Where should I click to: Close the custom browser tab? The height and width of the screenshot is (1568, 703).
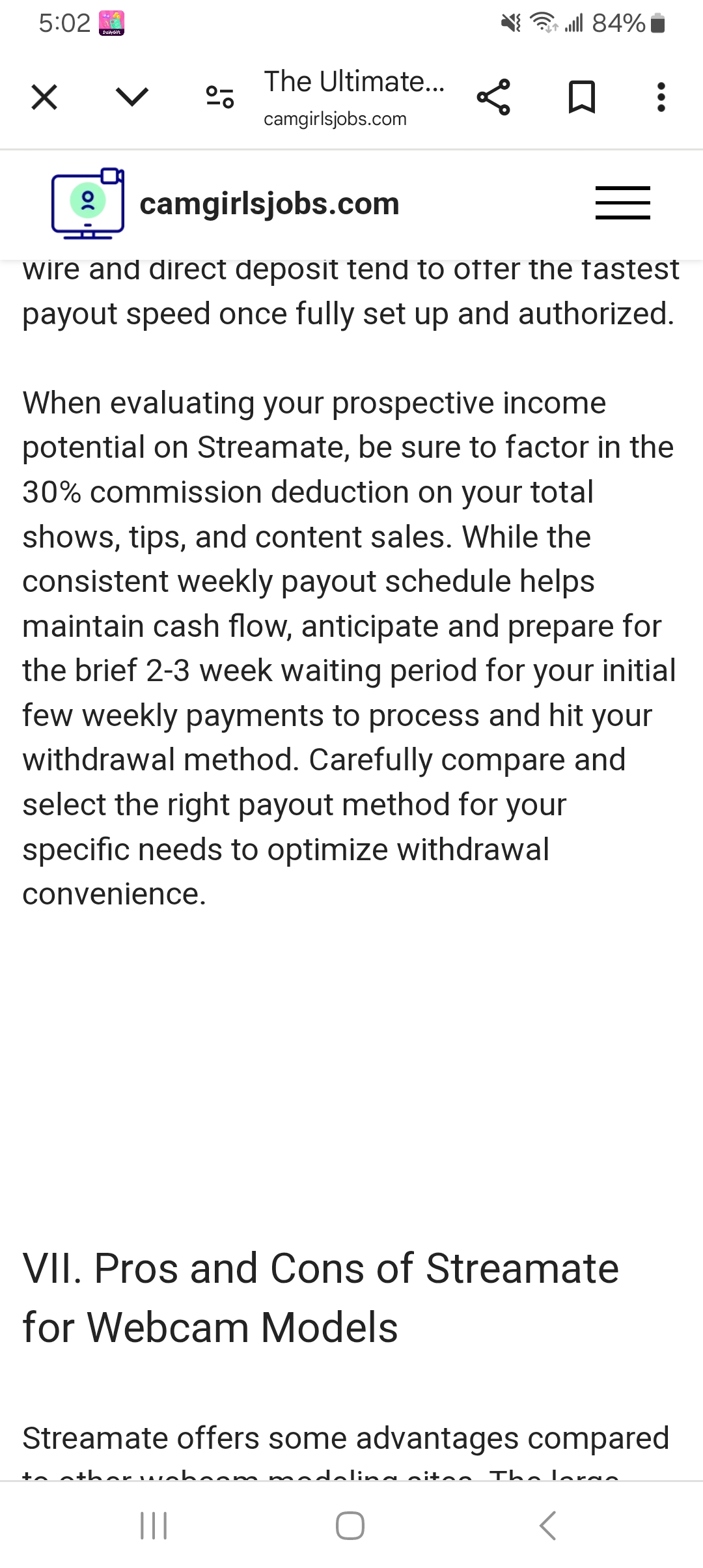tap(44, 98)
